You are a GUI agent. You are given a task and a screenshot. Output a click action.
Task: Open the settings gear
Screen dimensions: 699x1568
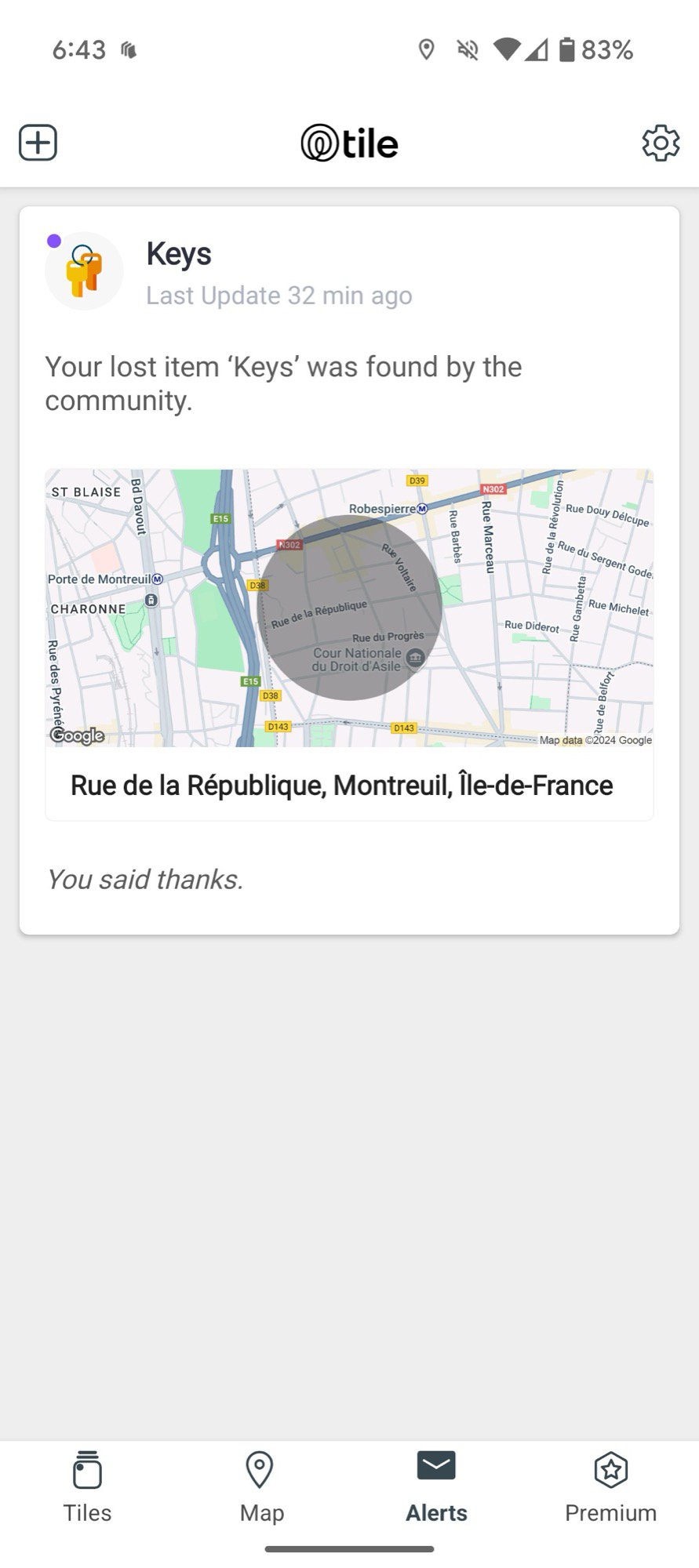point(661,143)
